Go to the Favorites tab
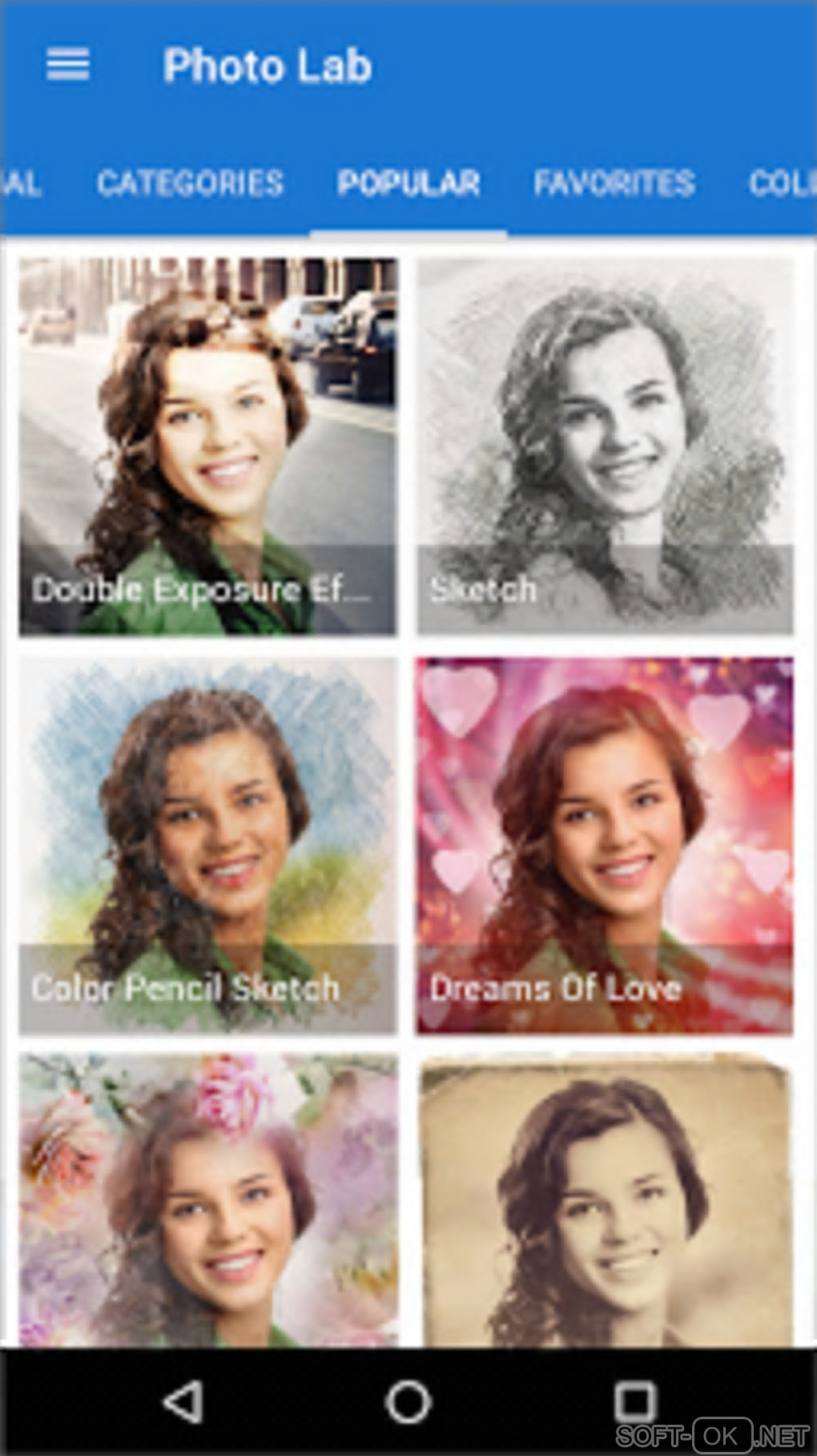 pyautogui.click(x=614, y=184)
